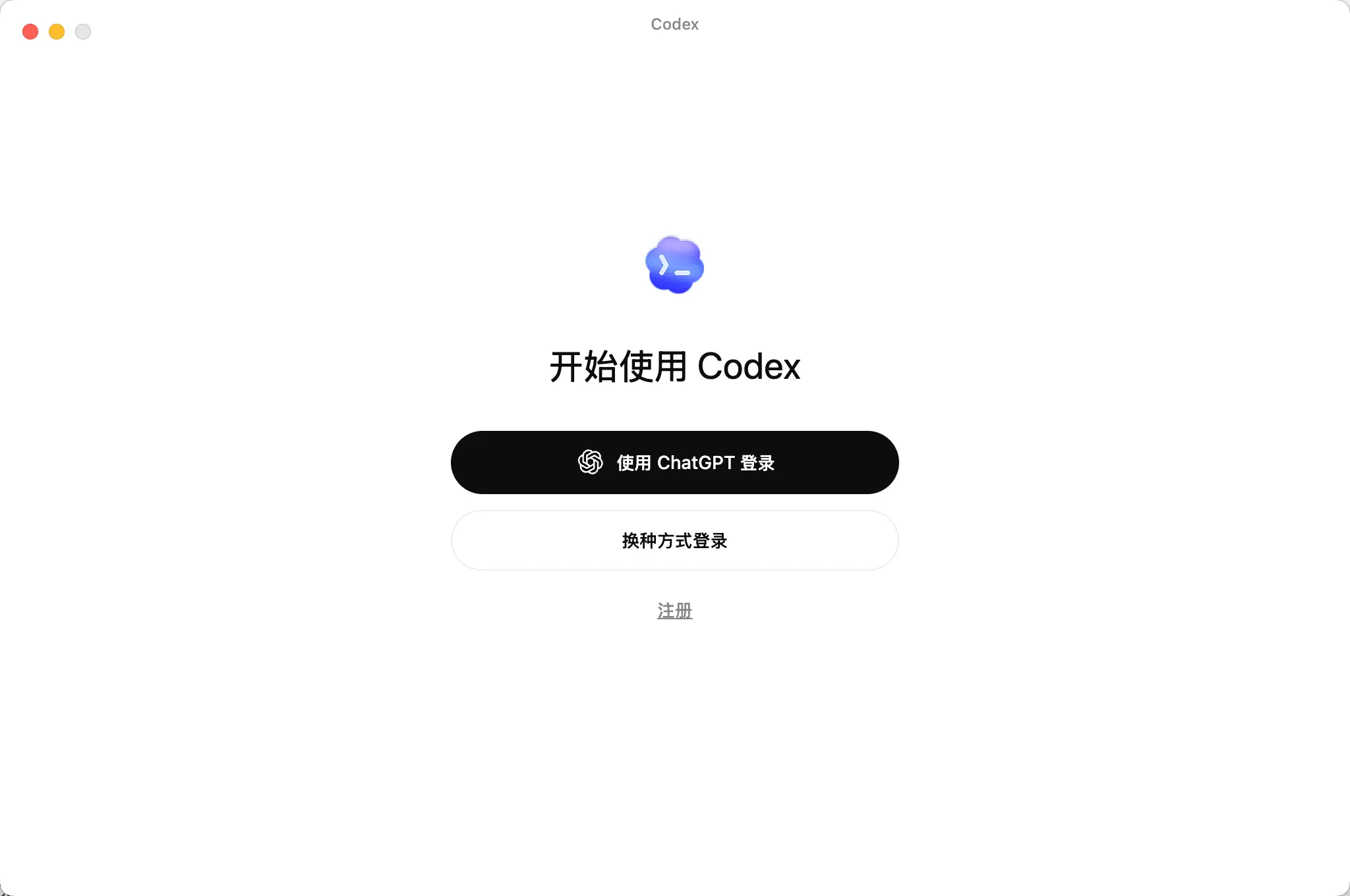Minimize the window with the yellow button
Viewport: 1350px width, 896px height.
57,32
